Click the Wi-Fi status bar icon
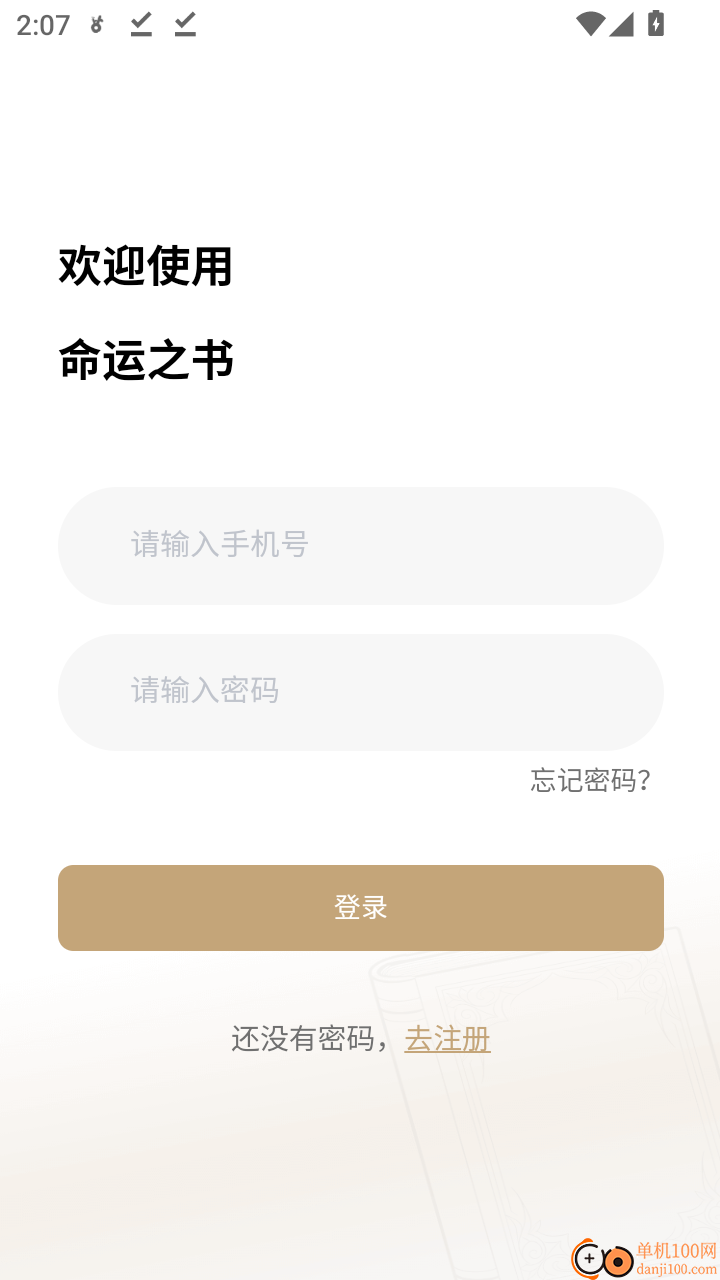This screenshot has height=1280, width=720. [x=591, y=24]
